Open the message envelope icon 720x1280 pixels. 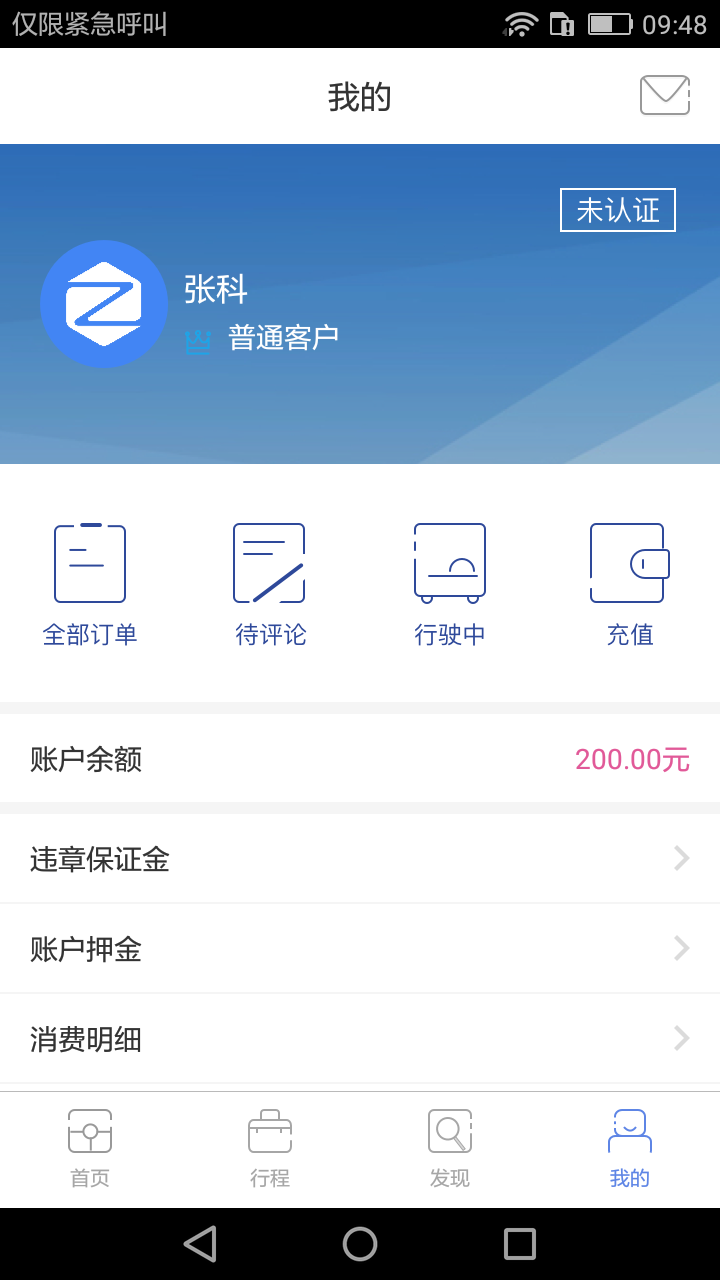tap(663, 95)
